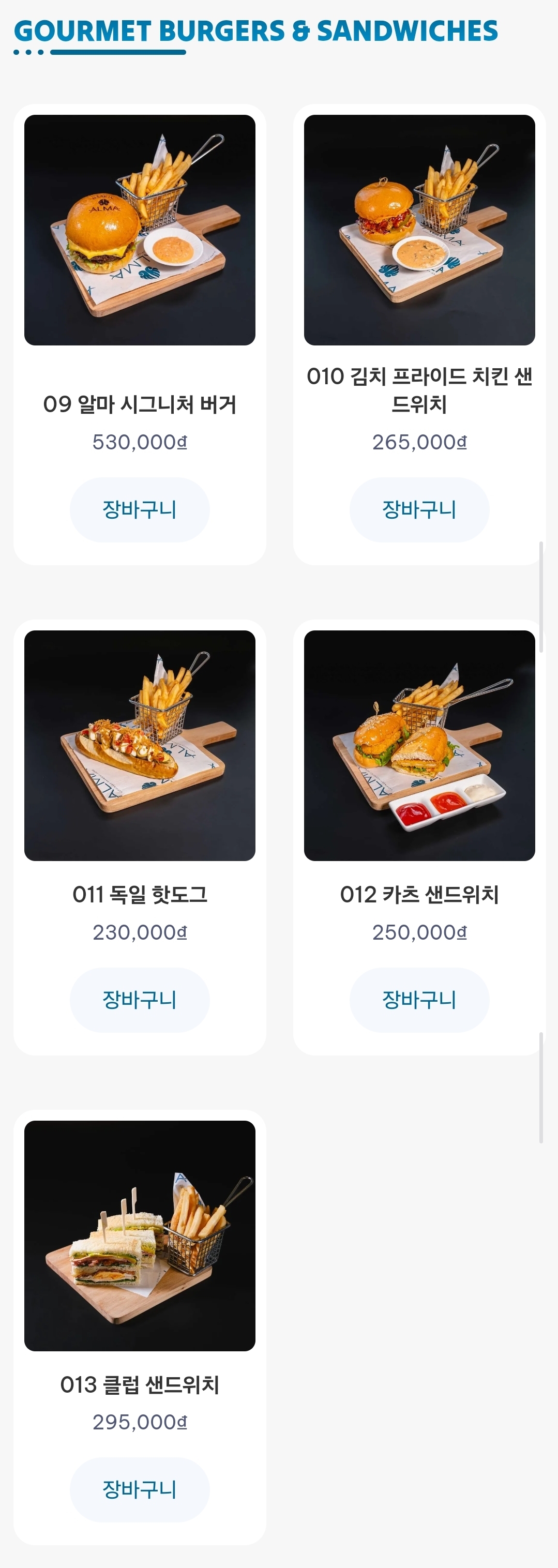Screen dimensions: 558x1568
Task: Add 012 카츠 샌드위치 to cart
Action: point(419,1000)
